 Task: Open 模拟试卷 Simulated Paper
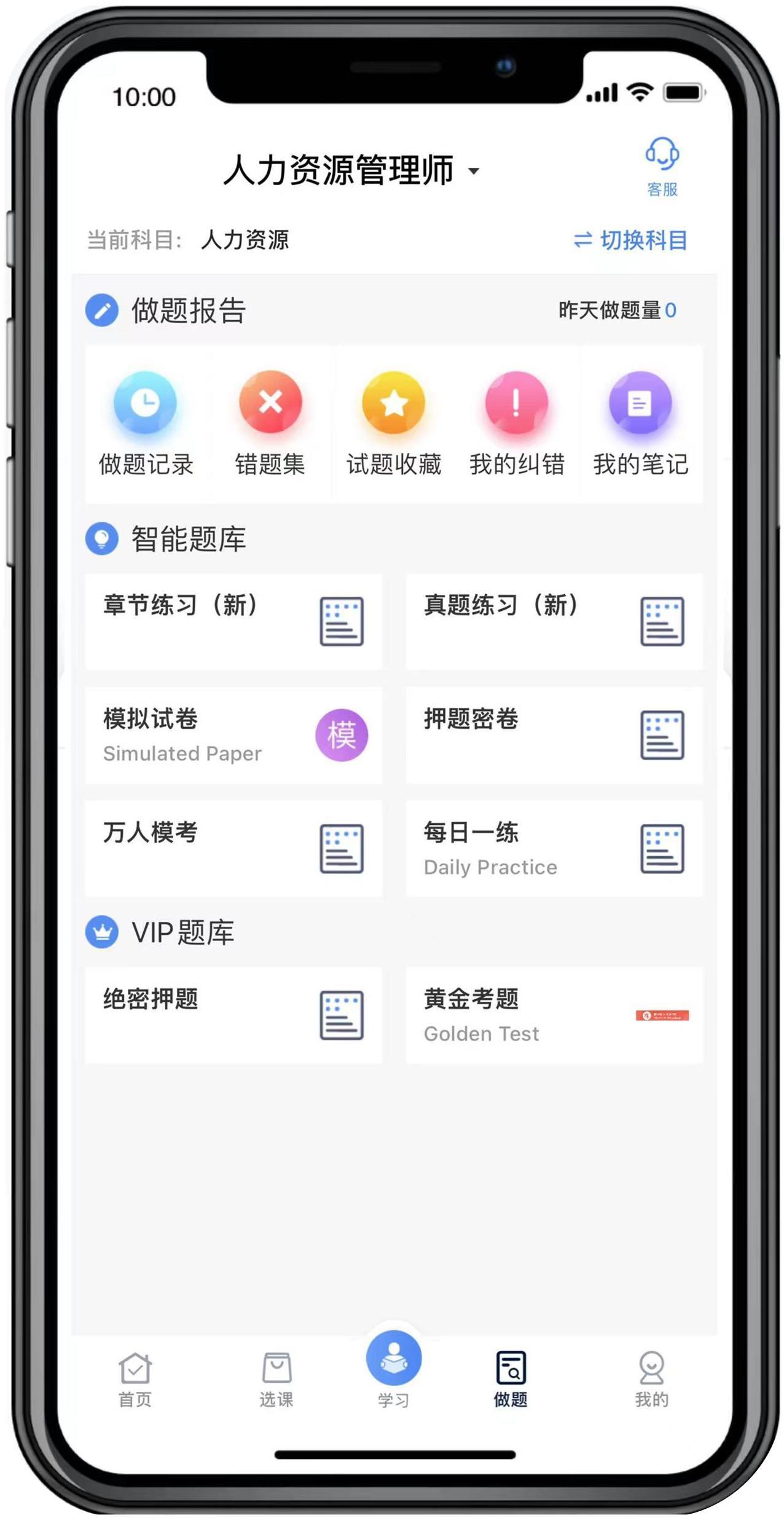pyautogui.click(x=233, y=735)
